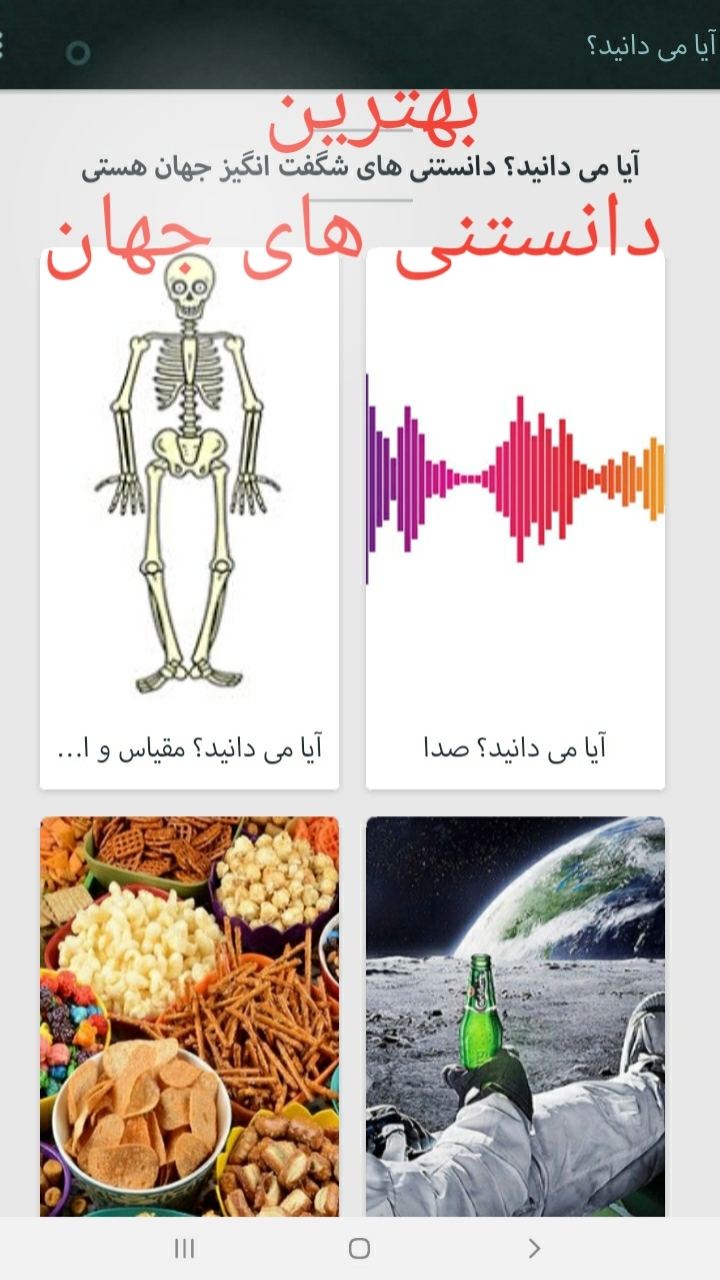720x1280 pixels.
Task: Open the overflow menu in the app bar
Action: [x=3, y=45]
